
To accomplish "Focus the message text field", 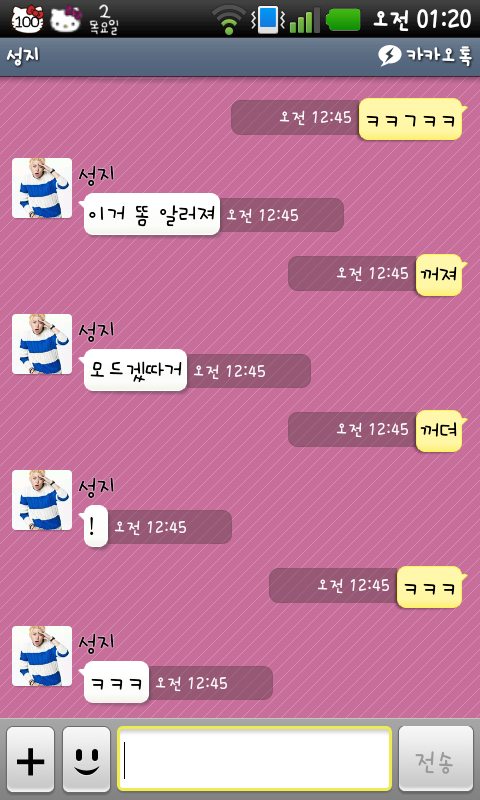I will [255, 759].
